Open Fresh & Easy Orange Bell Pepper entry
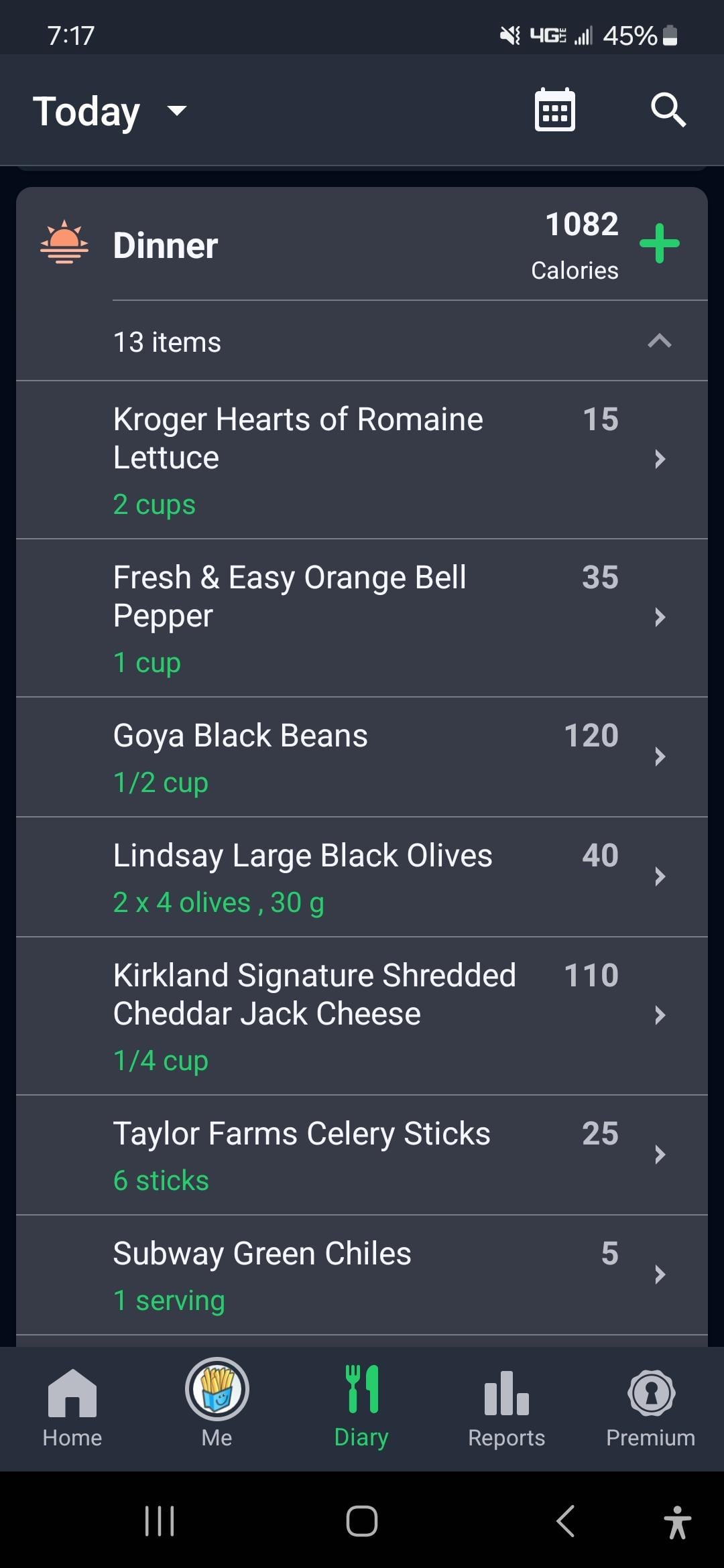Viewport: 724px width, 1568px height. point(362,618)
